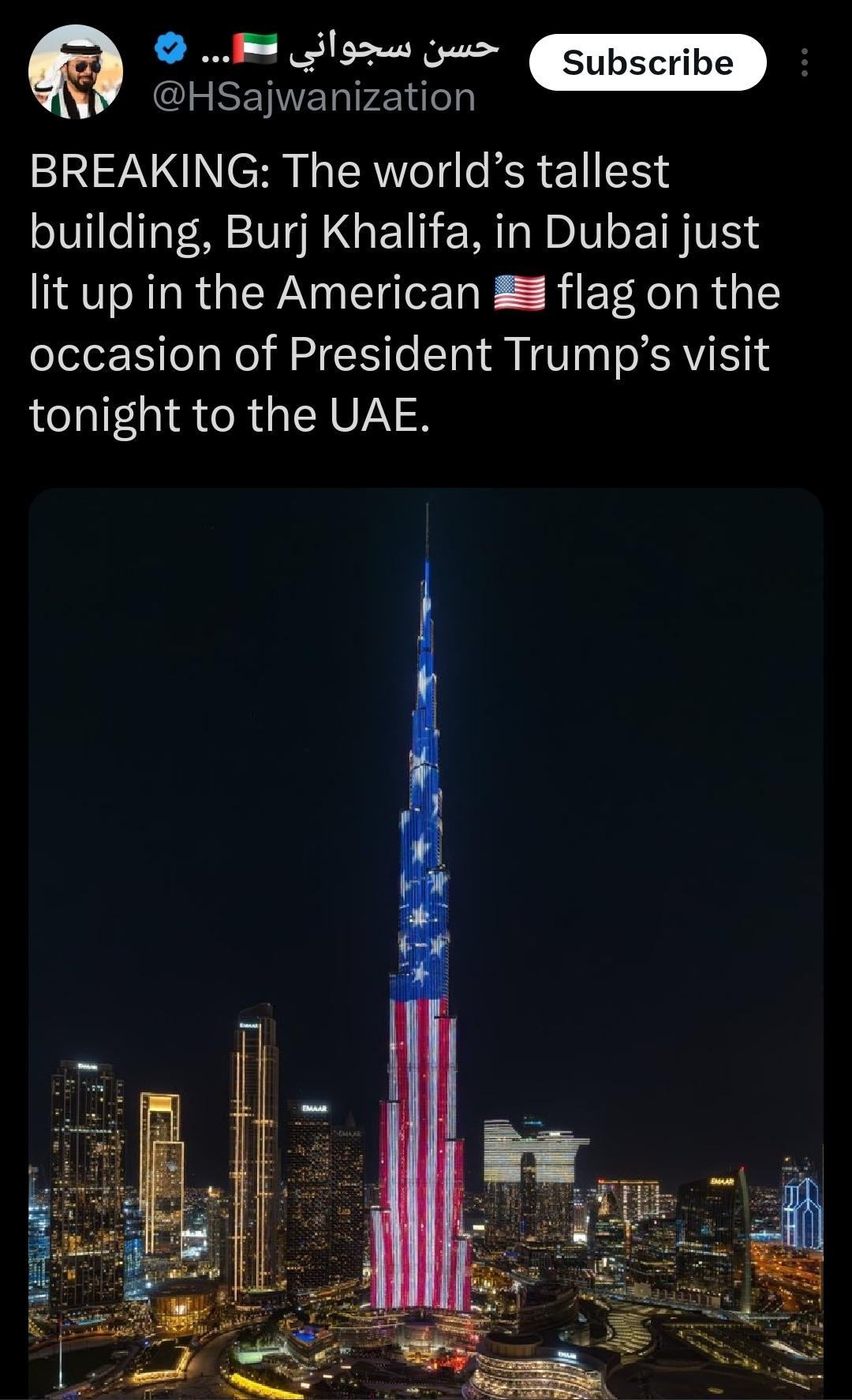
Task: Subscribe to this account
Action: (647, 62)
